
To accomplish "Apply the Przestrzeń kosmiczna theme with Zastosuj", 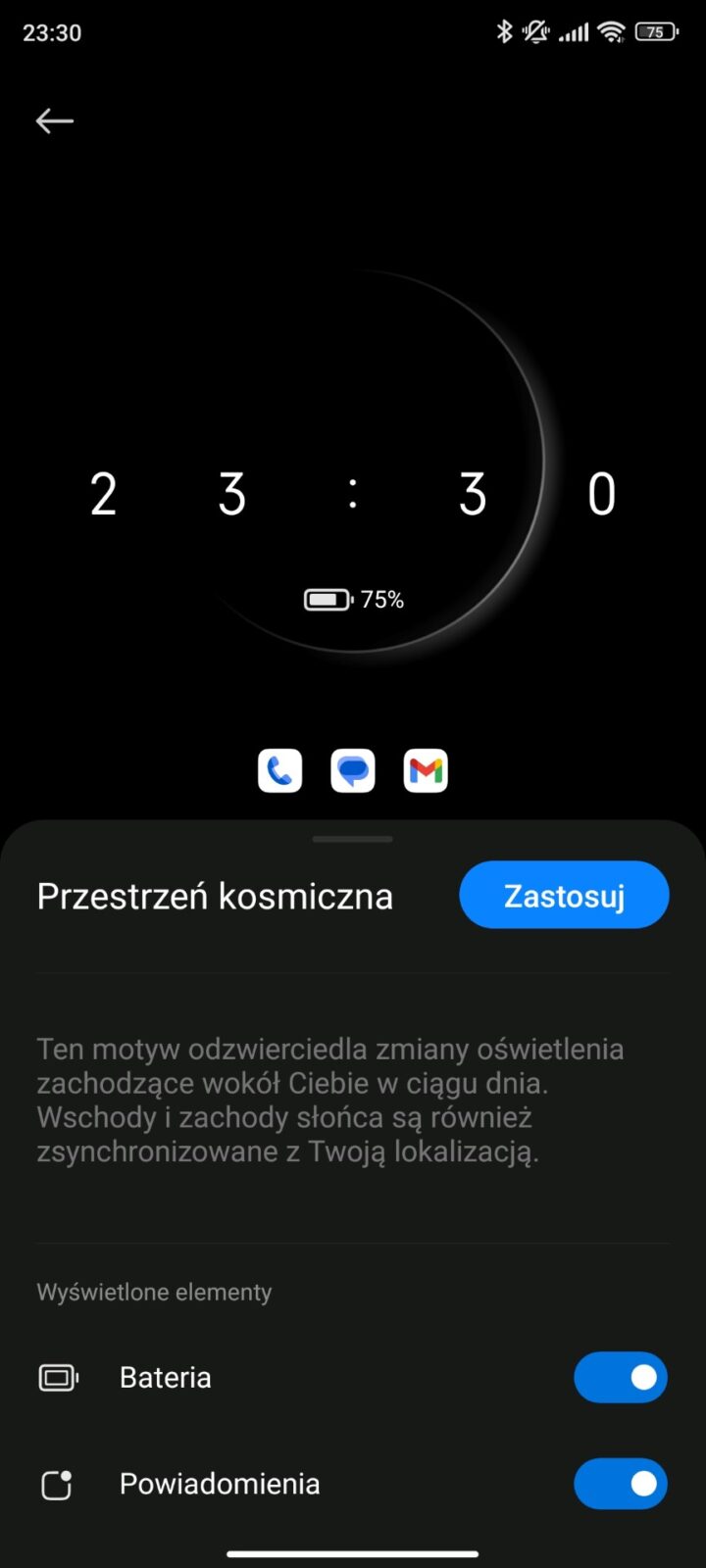I will (564, 895).
